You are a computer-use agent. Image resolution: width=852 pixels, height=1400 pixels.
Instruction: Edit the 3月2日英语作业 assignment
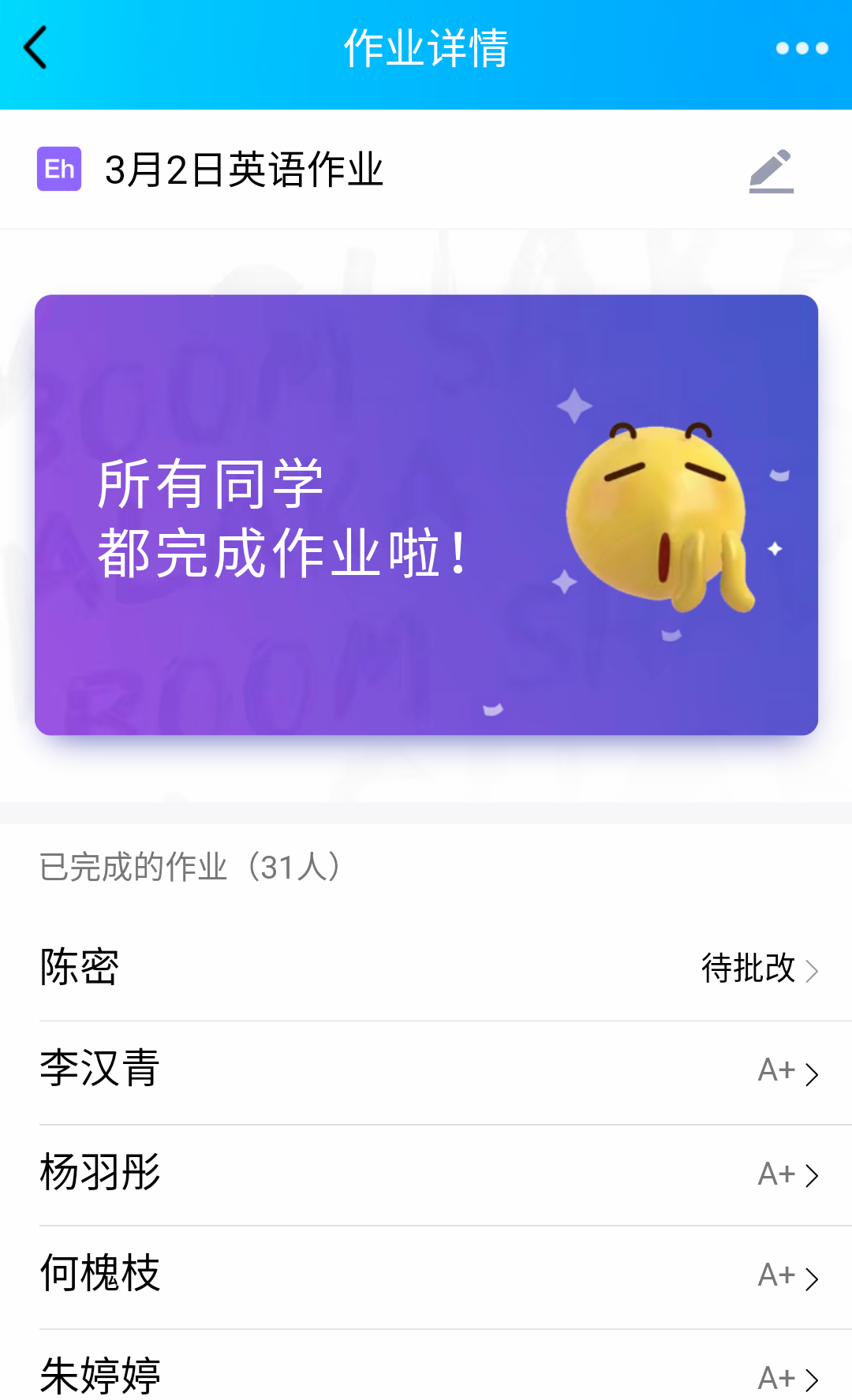tap(771, 170)
